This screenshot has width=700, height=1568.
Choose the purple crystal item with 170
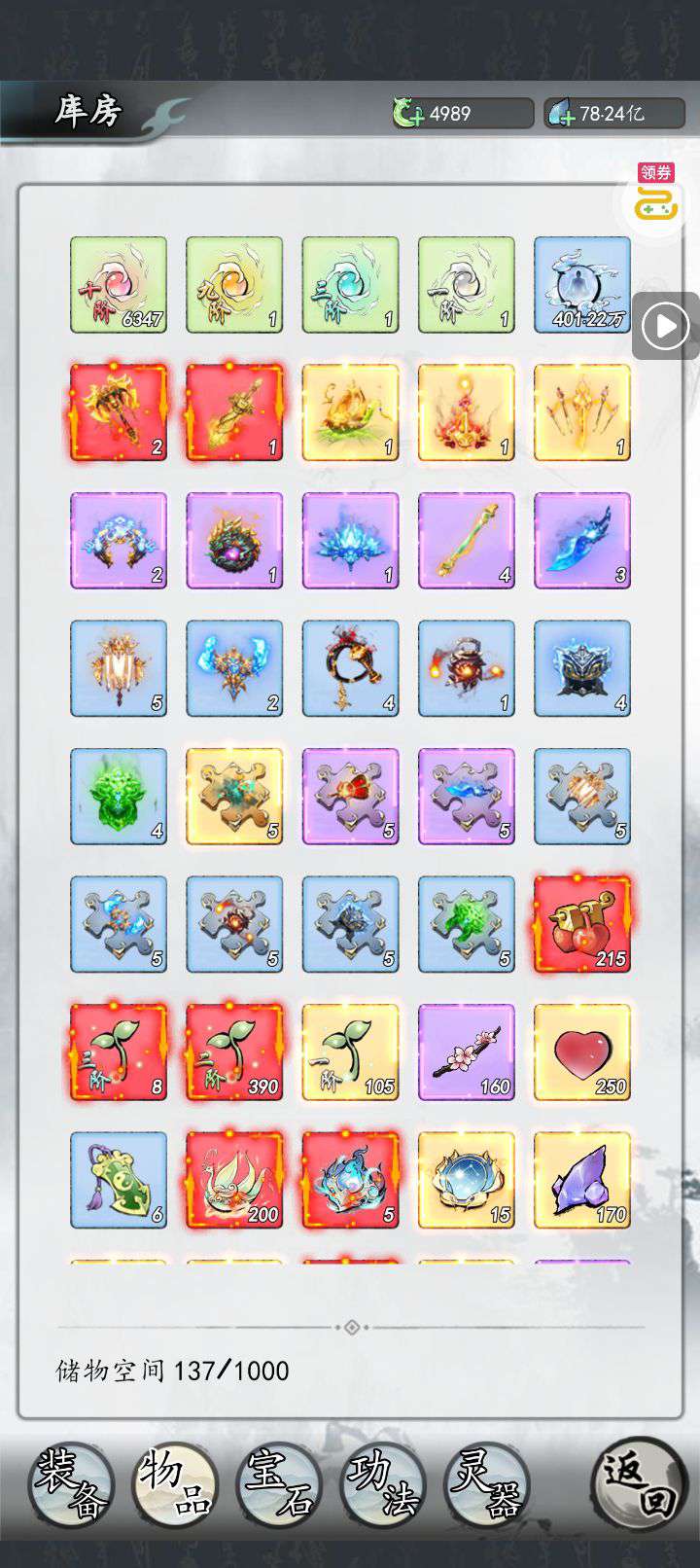click(582, 1180)
